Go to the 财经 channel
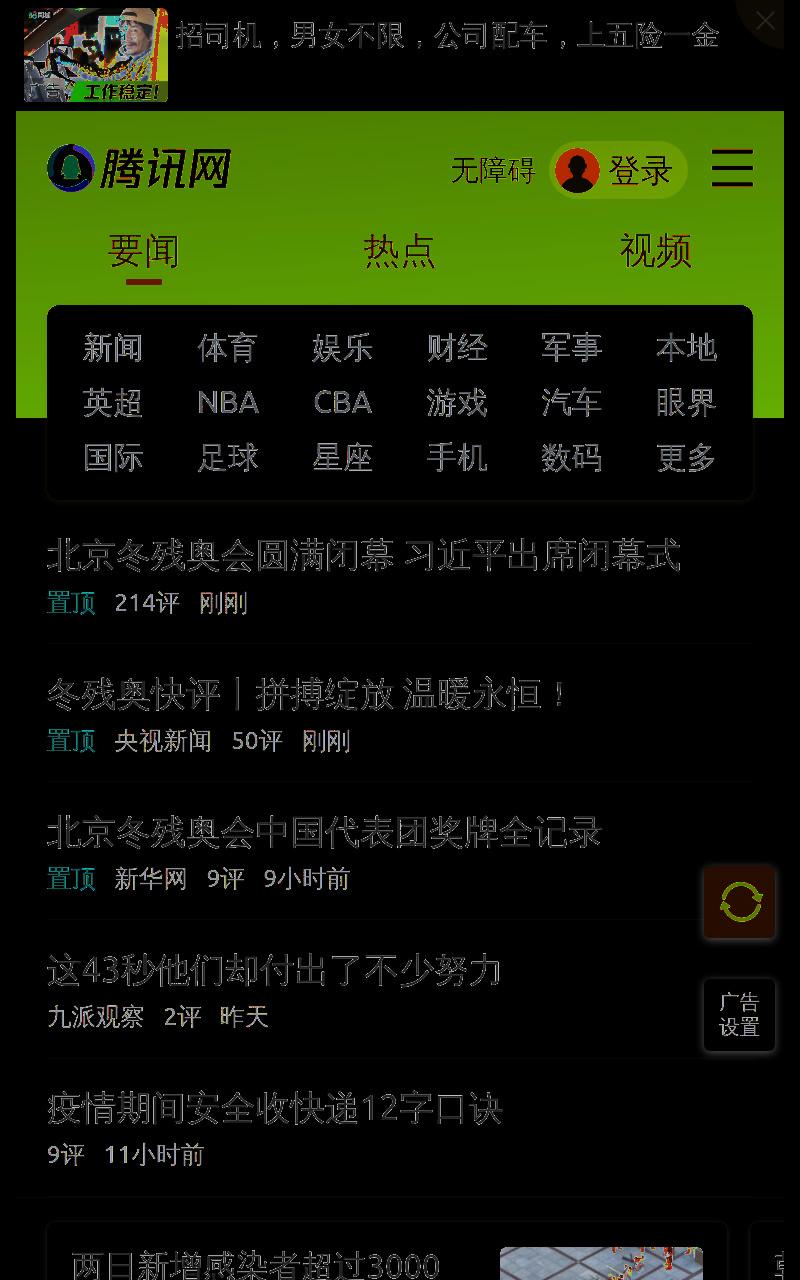The height and width of the screenshot is (1280, 800). click(x=457, y=348)
